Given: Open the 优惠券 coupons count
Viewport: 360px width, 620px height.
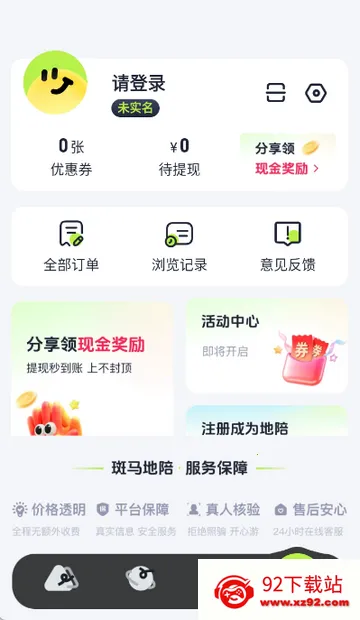Looking at the screenshot, I should click(71, 157).
